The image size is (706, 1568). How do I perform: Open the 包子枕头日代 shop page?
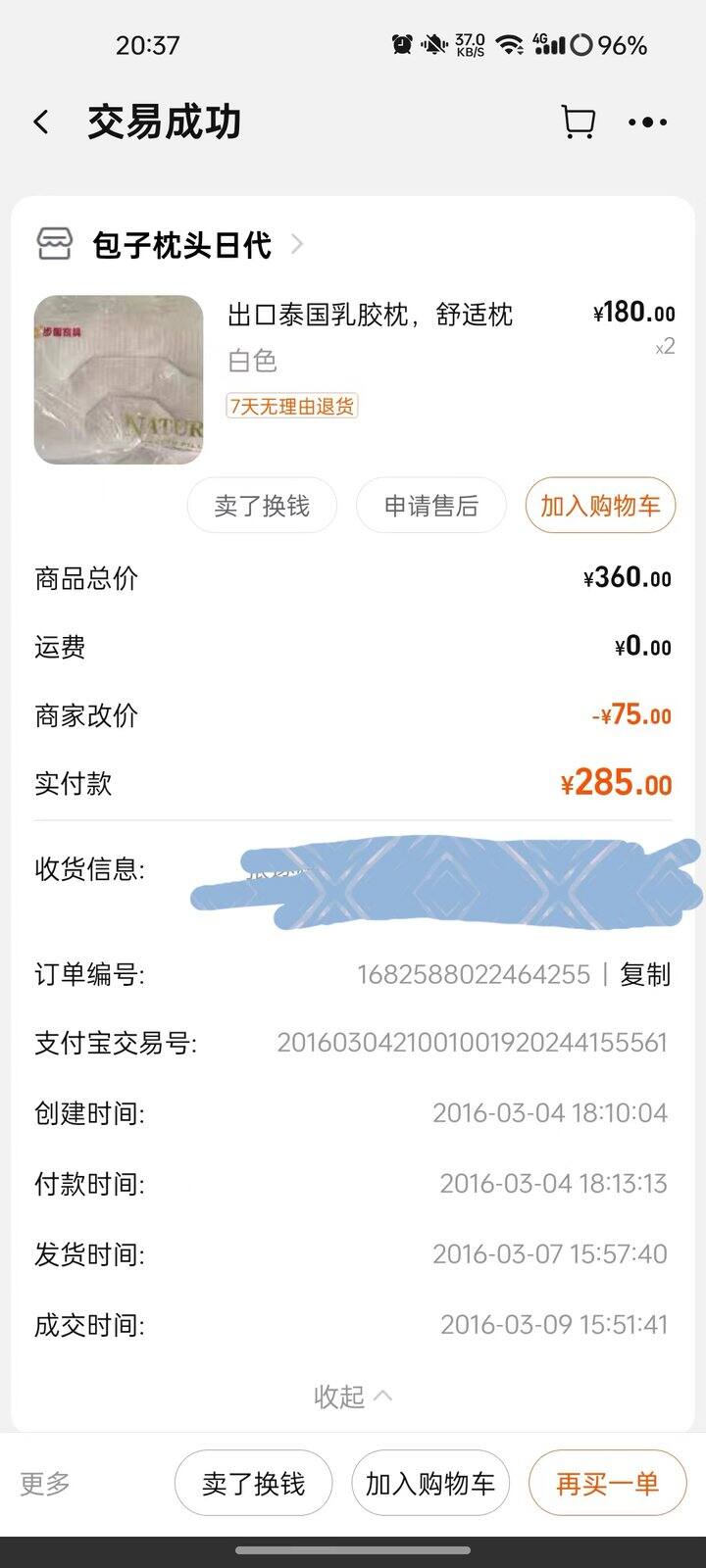(181, 245)
